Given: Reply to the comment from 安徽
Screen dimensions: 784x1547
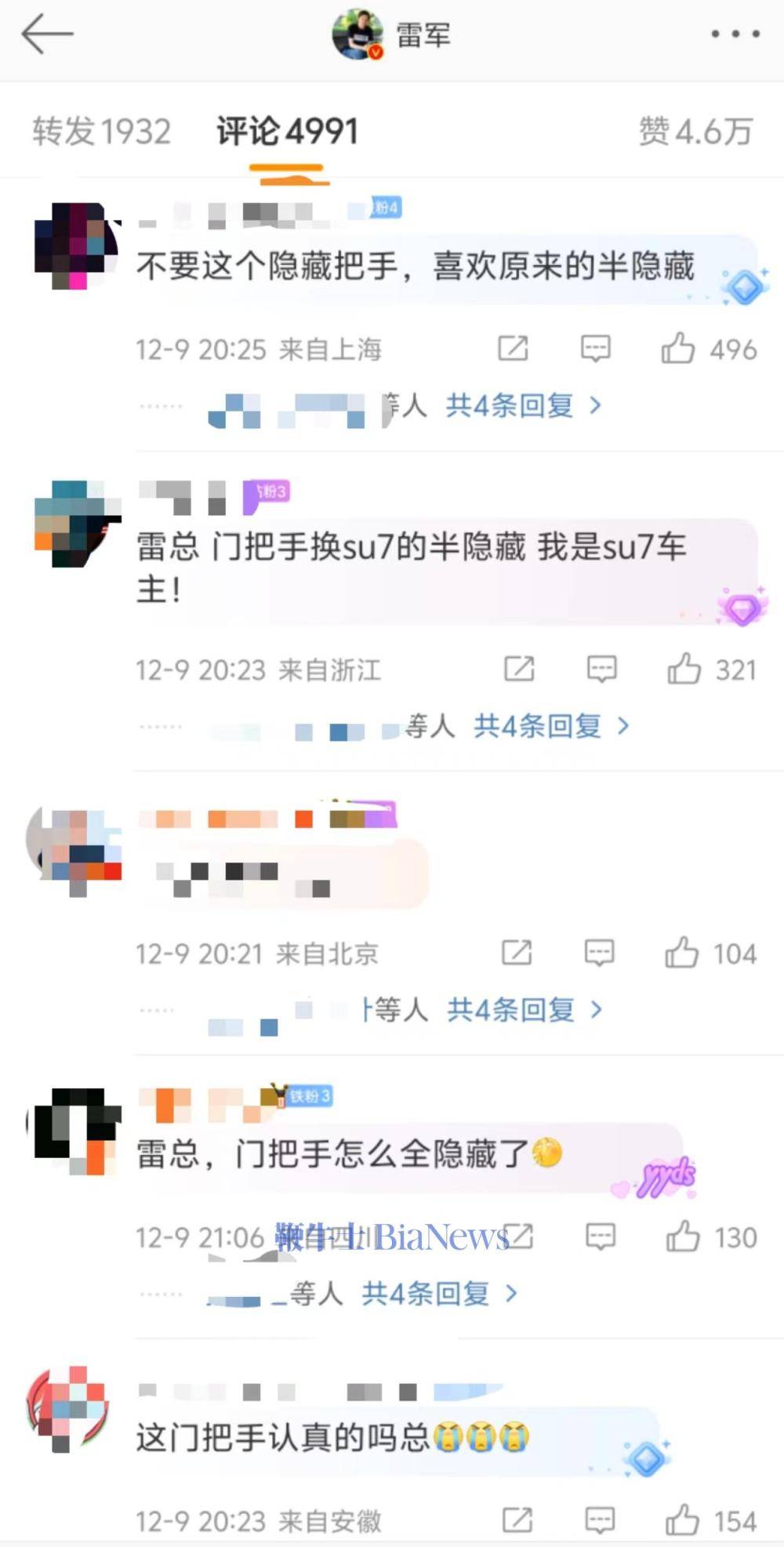Looking at the screenshot, I should pyautogui.click(x=600, y=1521).
